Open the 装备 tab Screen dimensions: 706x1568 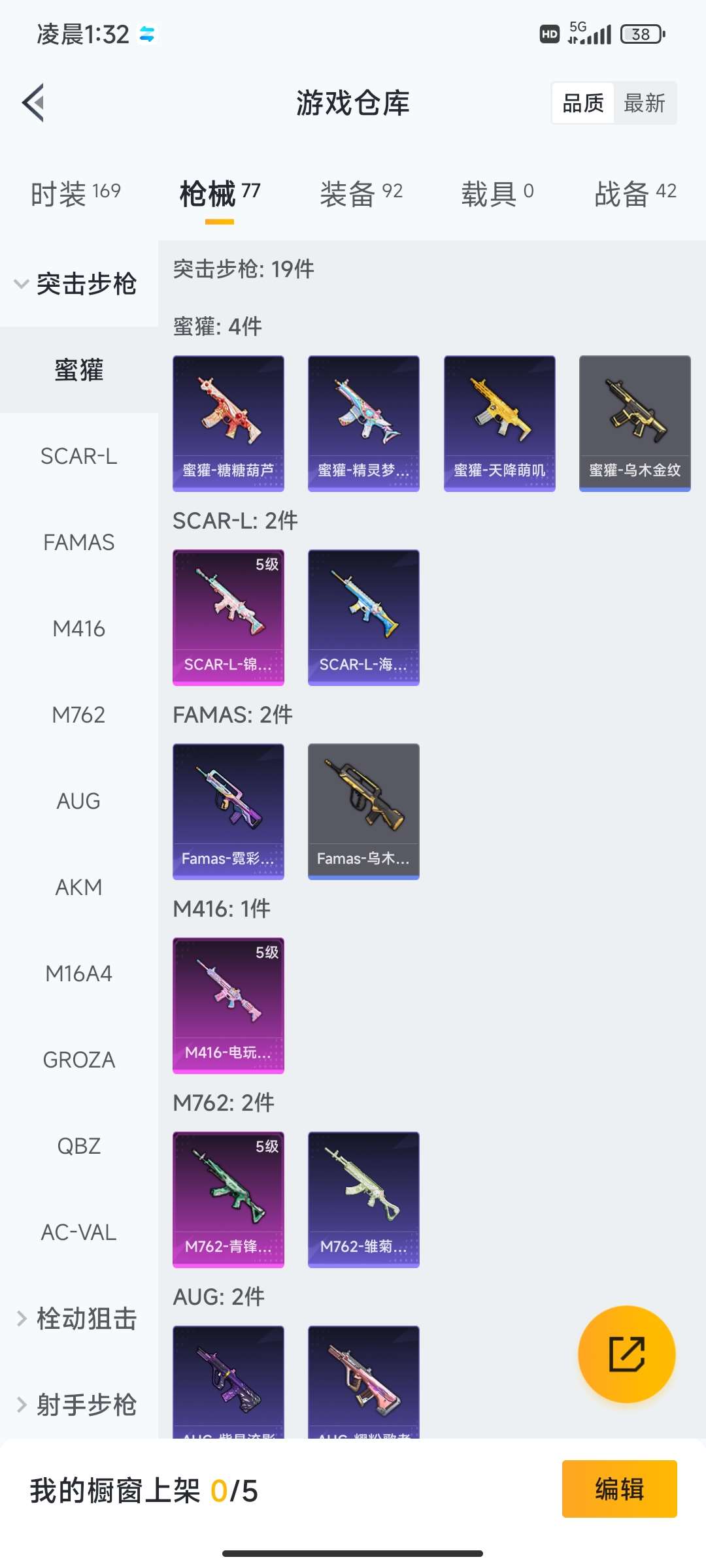click(x=361, y=193)
